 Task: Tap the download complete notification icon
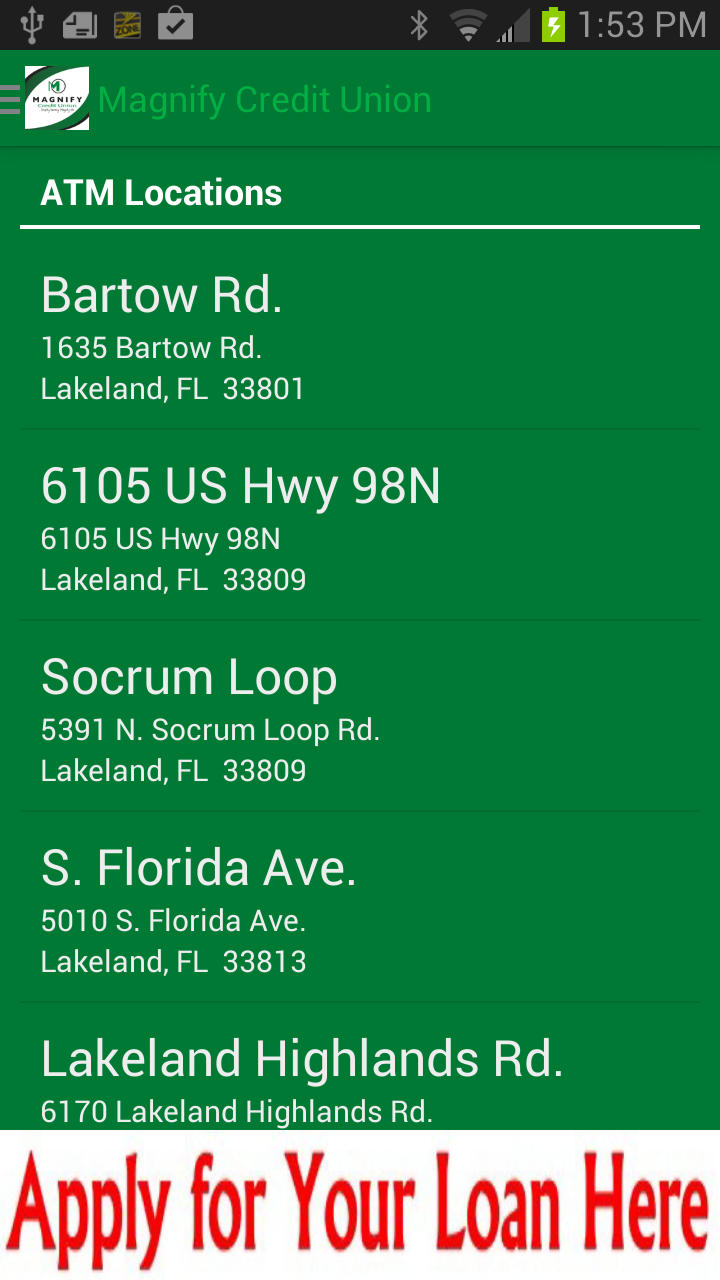(176, 24)
